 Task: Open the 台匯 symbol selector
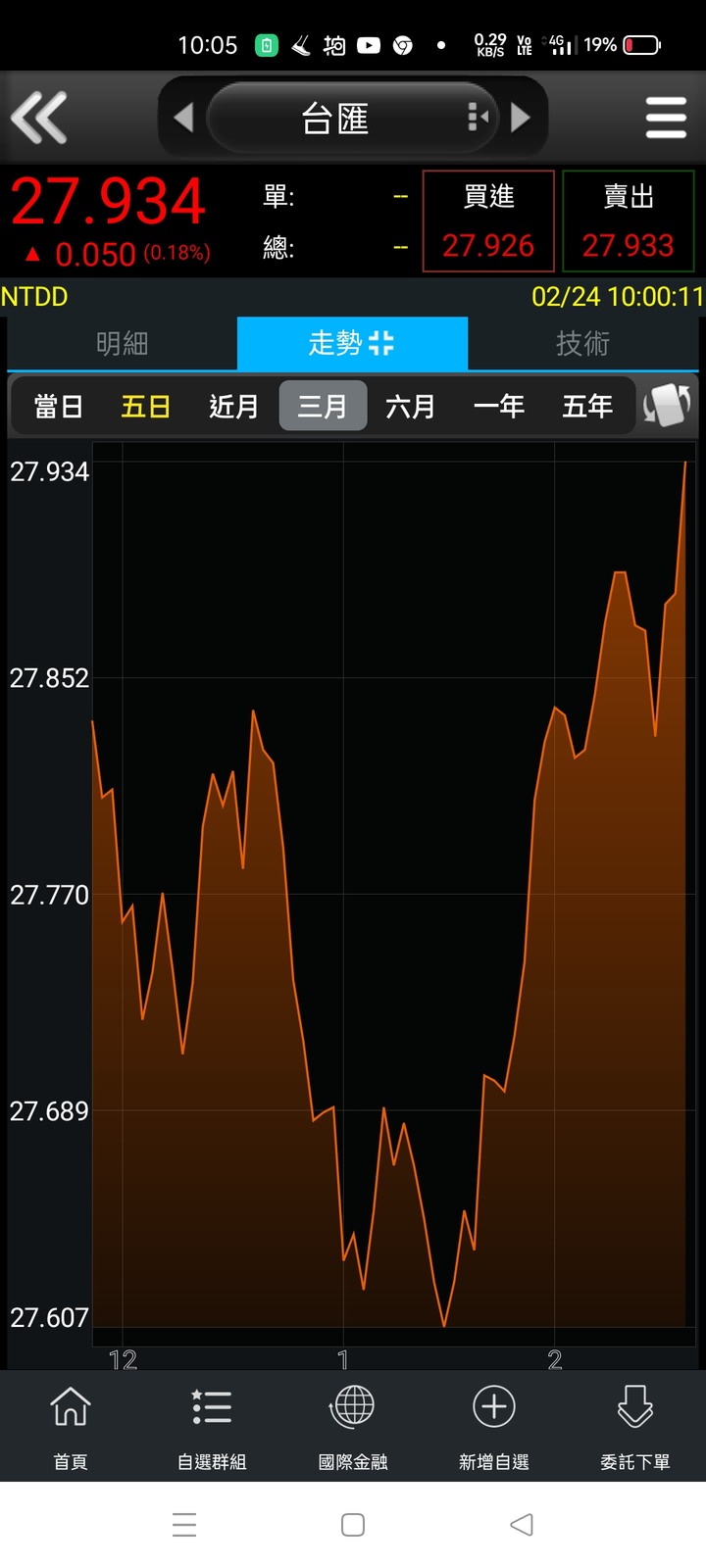pyautogui.click(x=353, y=119)
